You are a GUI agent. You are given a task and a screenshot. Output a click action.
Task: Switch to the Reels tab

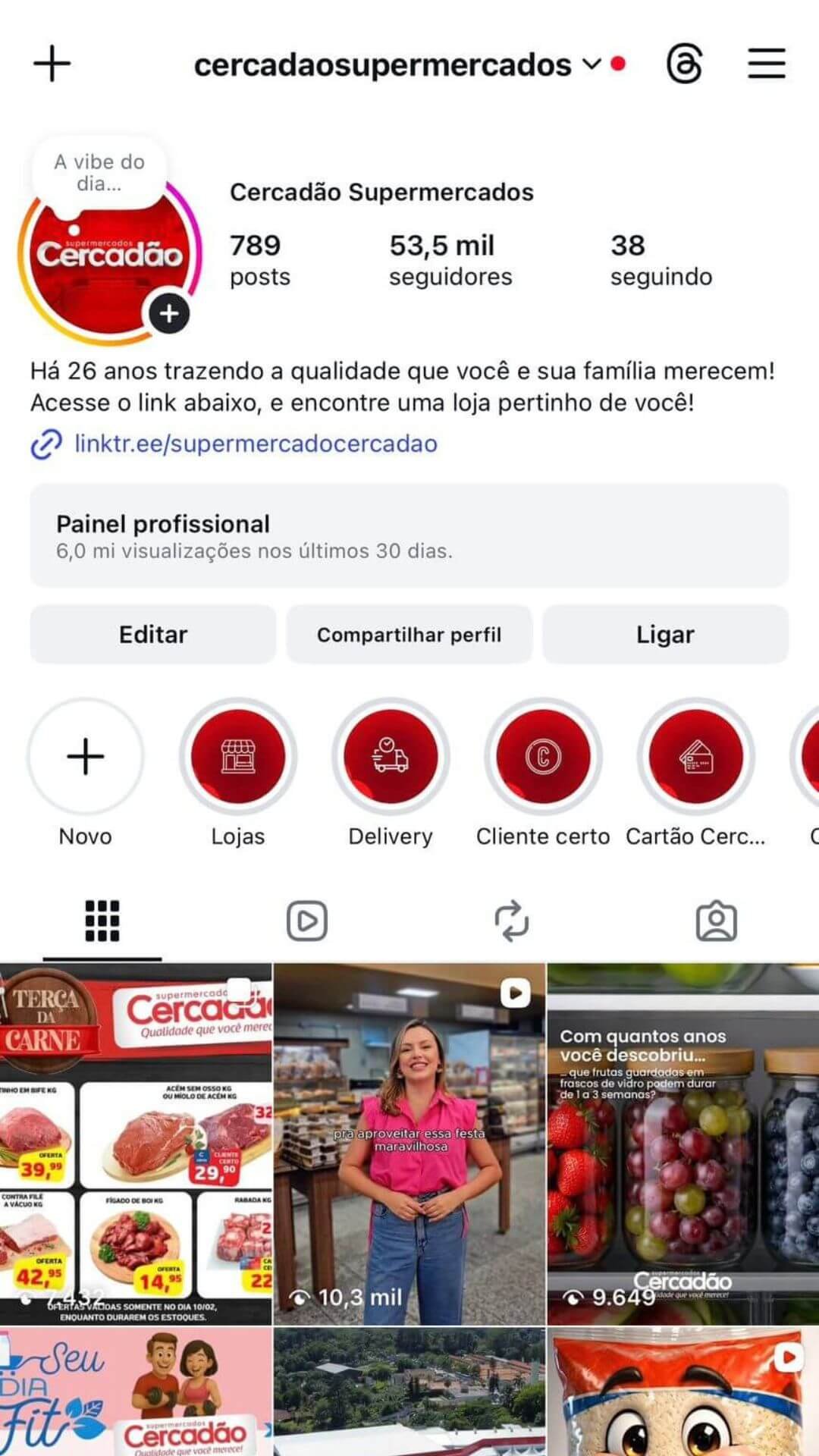(307, 921)
